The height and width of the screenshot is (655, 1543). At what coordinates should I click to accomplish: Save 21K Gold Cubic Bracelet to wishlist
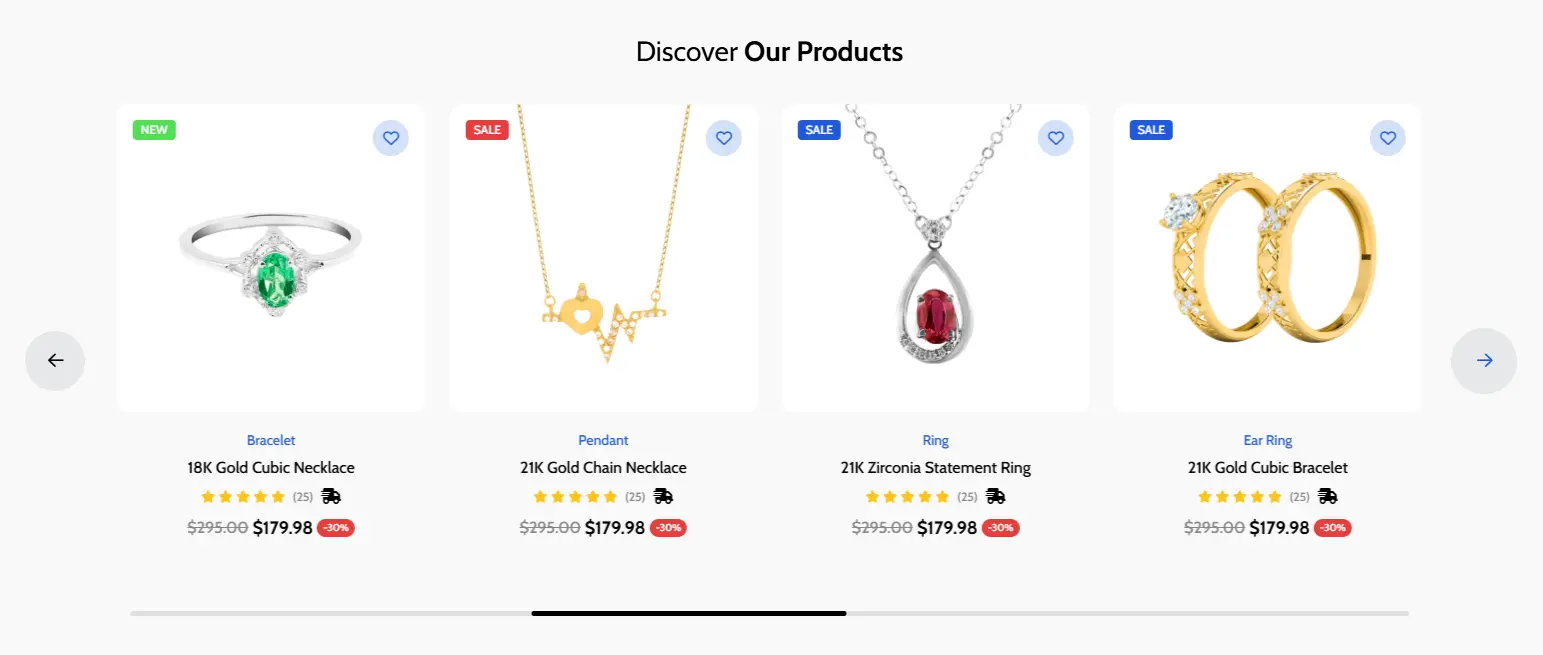click(x=1387, y=138)
